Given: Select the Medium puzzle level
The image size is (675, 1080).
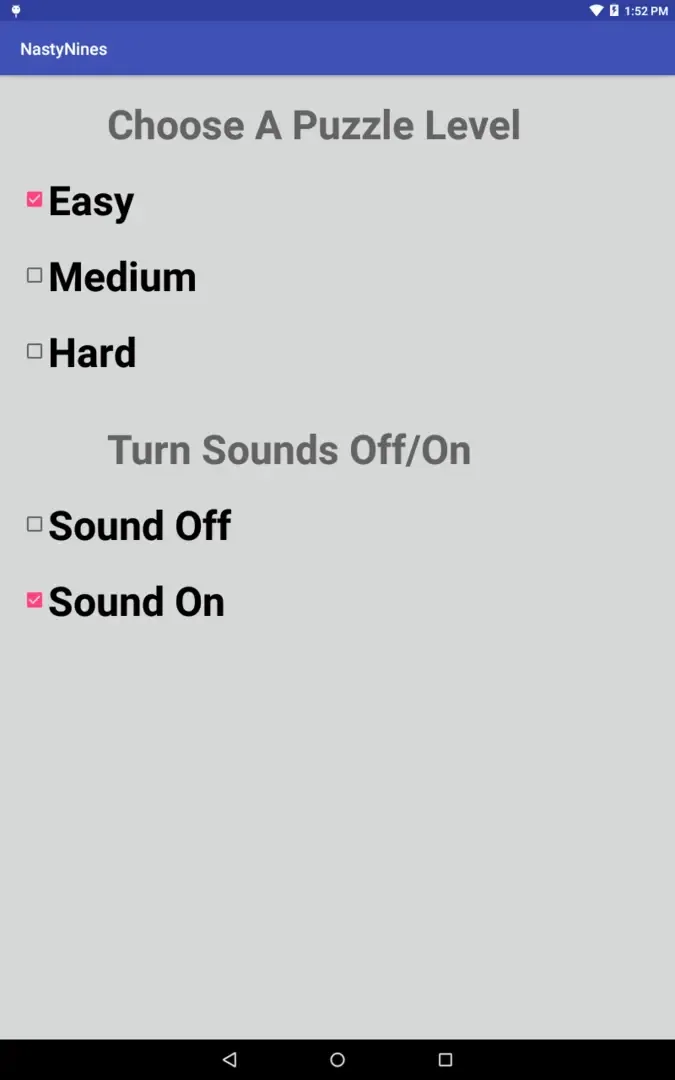Looking at the screenshot, I should pos(34,276).
